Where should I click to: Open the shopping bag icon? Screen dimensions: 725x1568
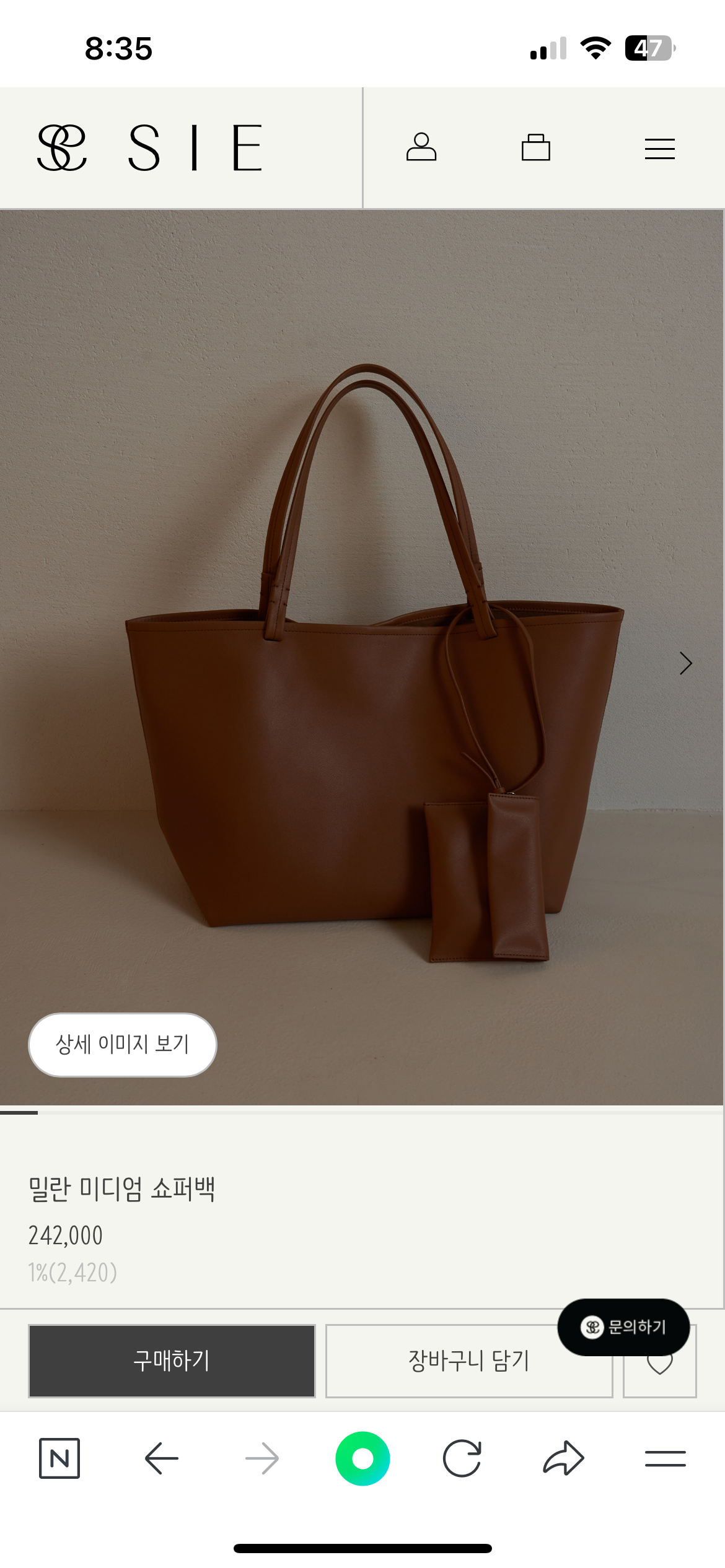click(x=536, y=147)
